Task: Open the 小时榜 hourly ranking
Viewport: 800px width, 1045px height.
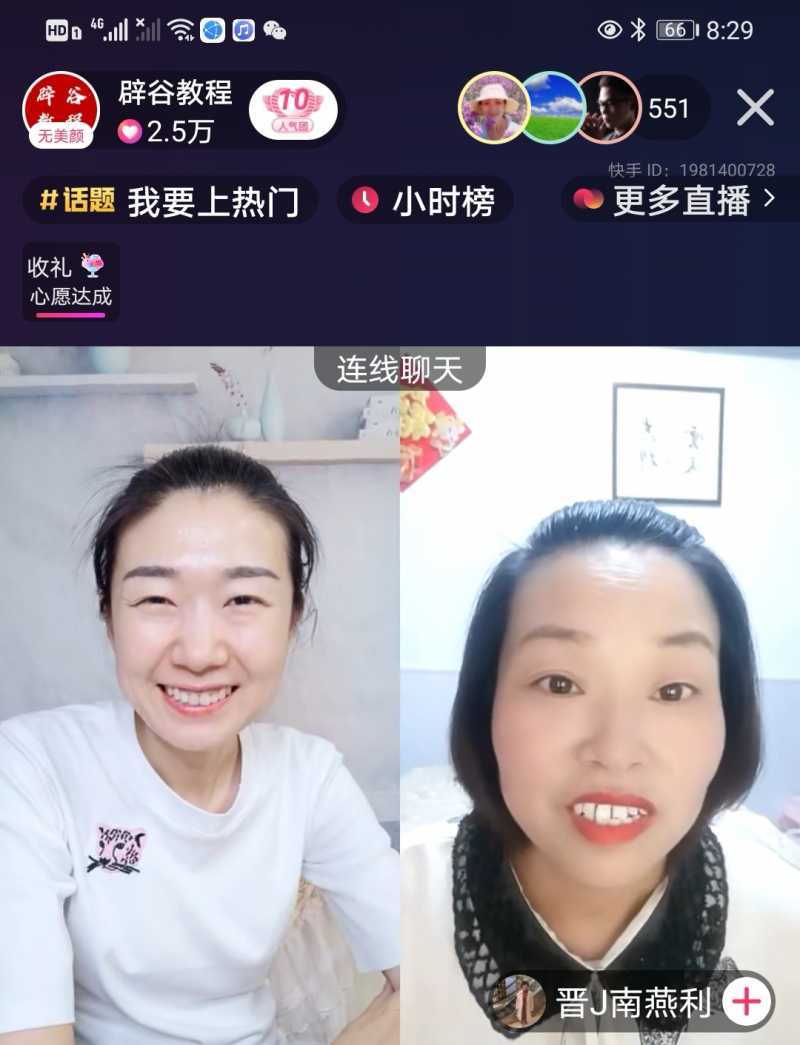Action: pyautogui.click(x=425, y=201)
